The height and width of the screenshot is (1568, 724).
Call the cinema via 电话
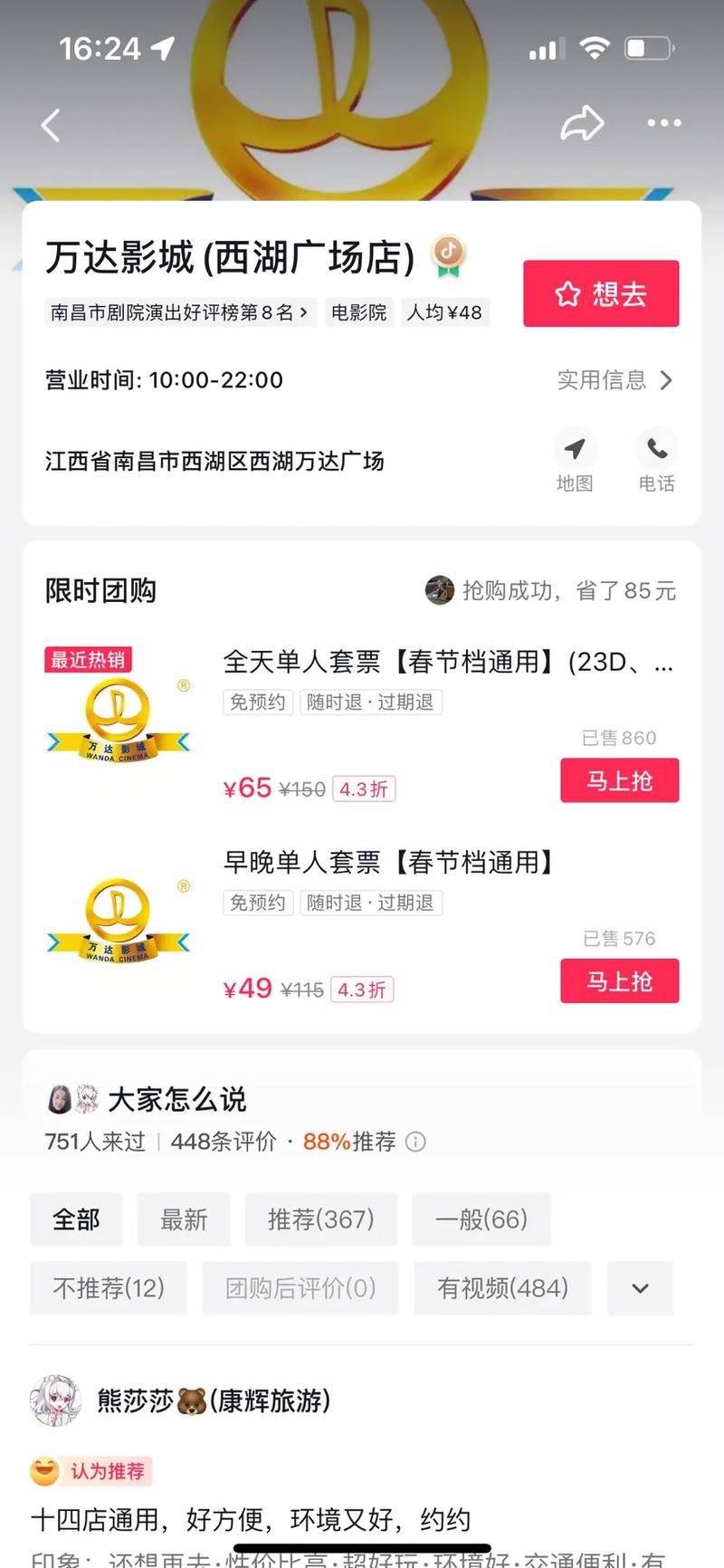pyautogui.click(x=657, y=460)
